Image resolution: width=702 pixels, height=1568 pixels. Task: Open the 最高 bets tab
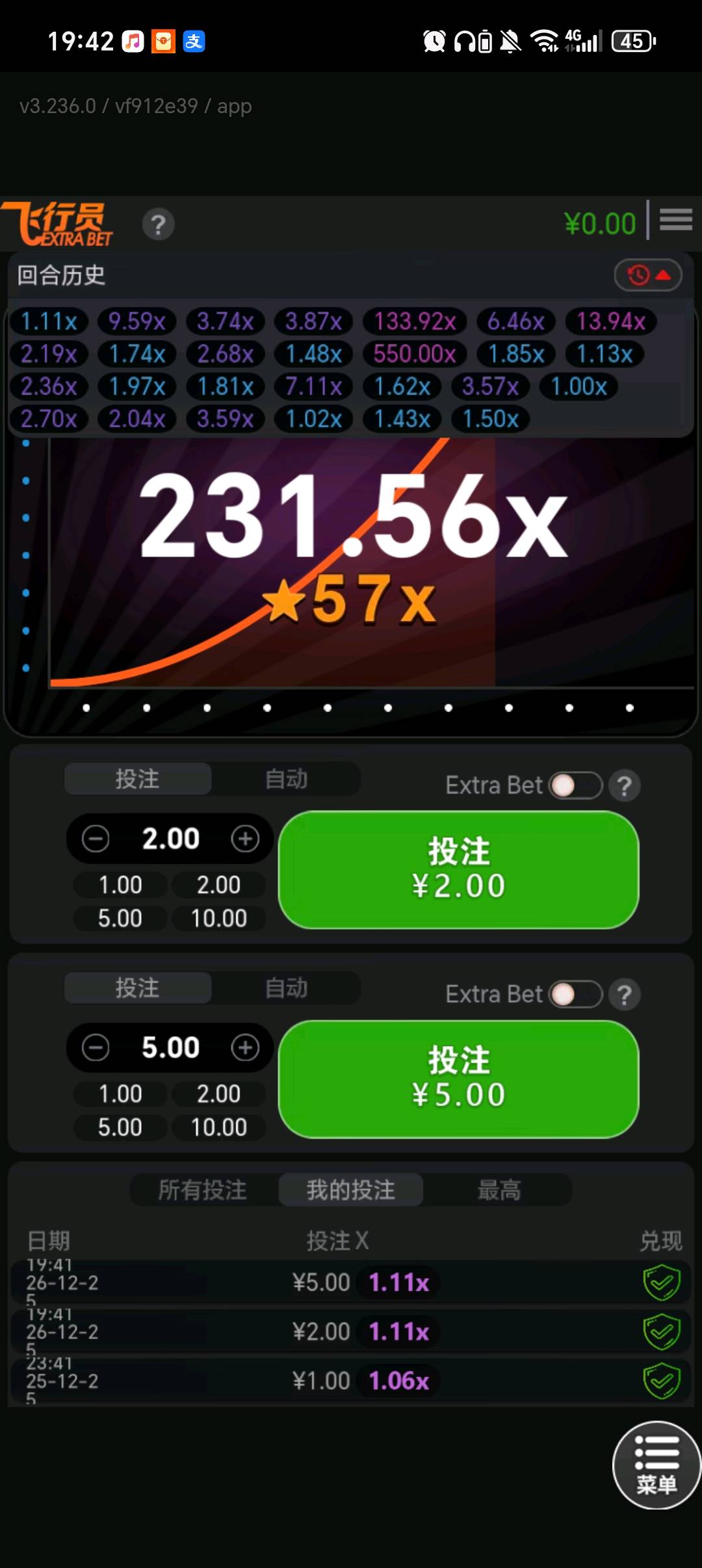point(499,1190)
